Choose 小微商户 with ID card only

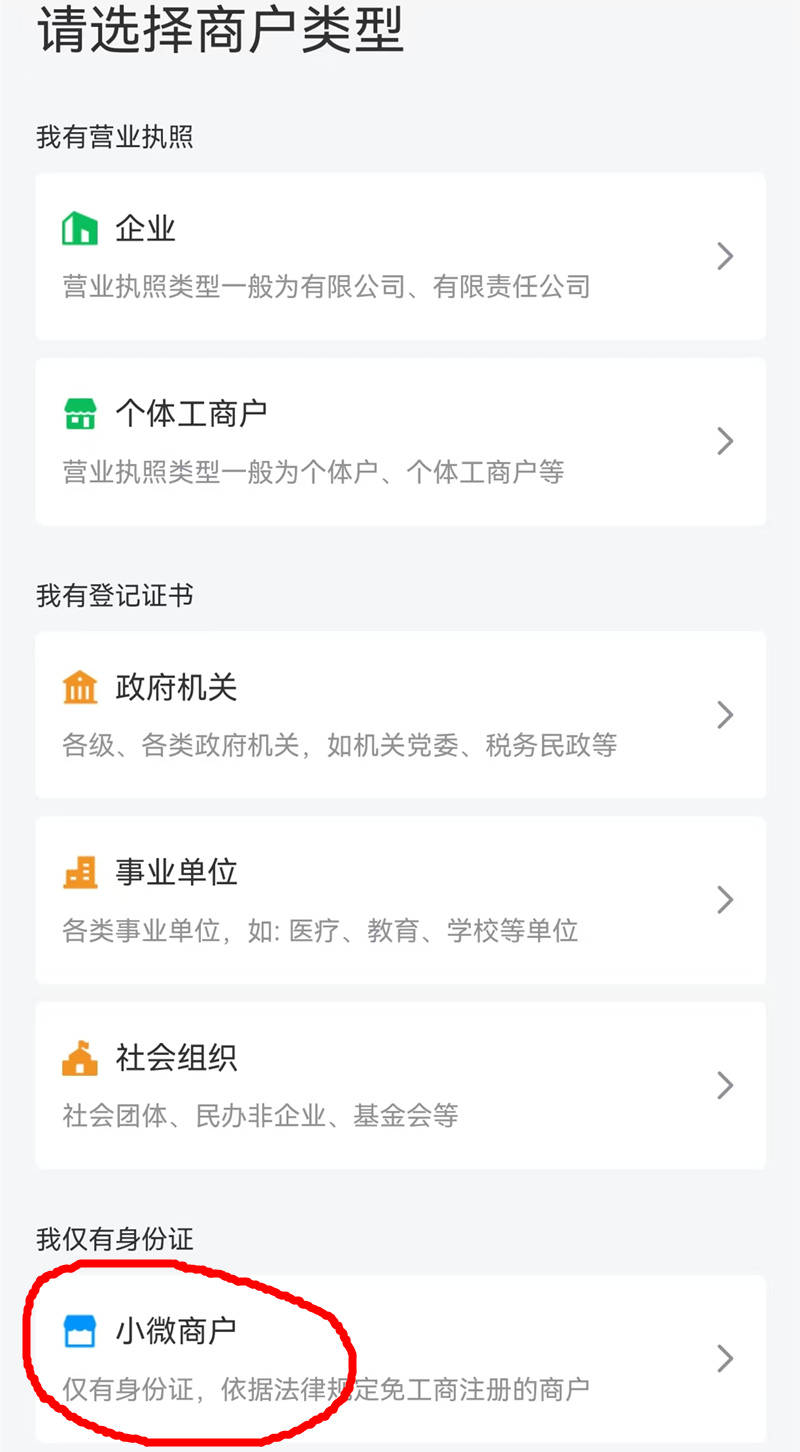click(400, 1358)
